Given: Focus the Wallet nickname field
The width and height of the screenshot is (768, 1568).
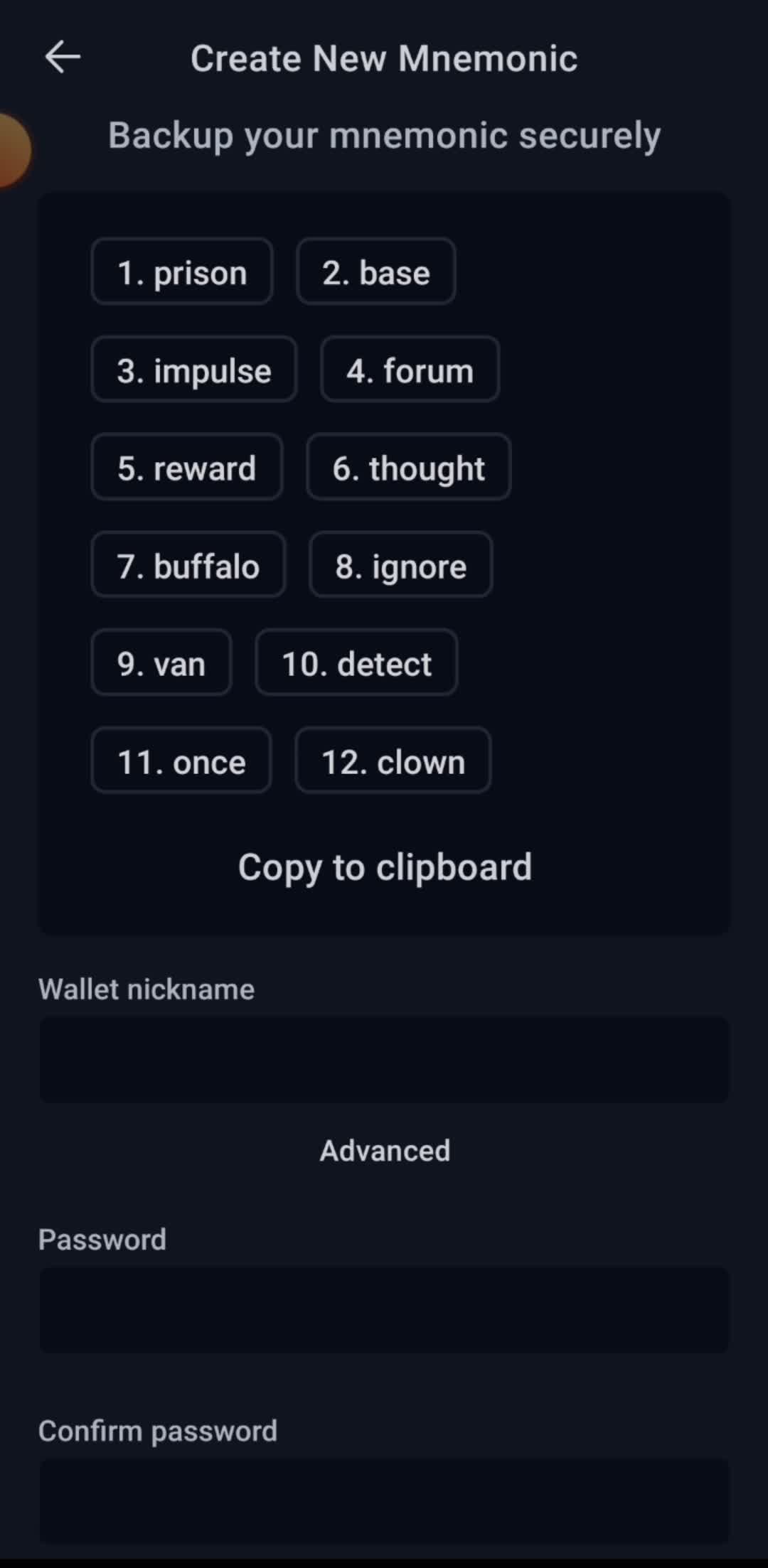Looking at the screenshot, I should pos(384,1060).
